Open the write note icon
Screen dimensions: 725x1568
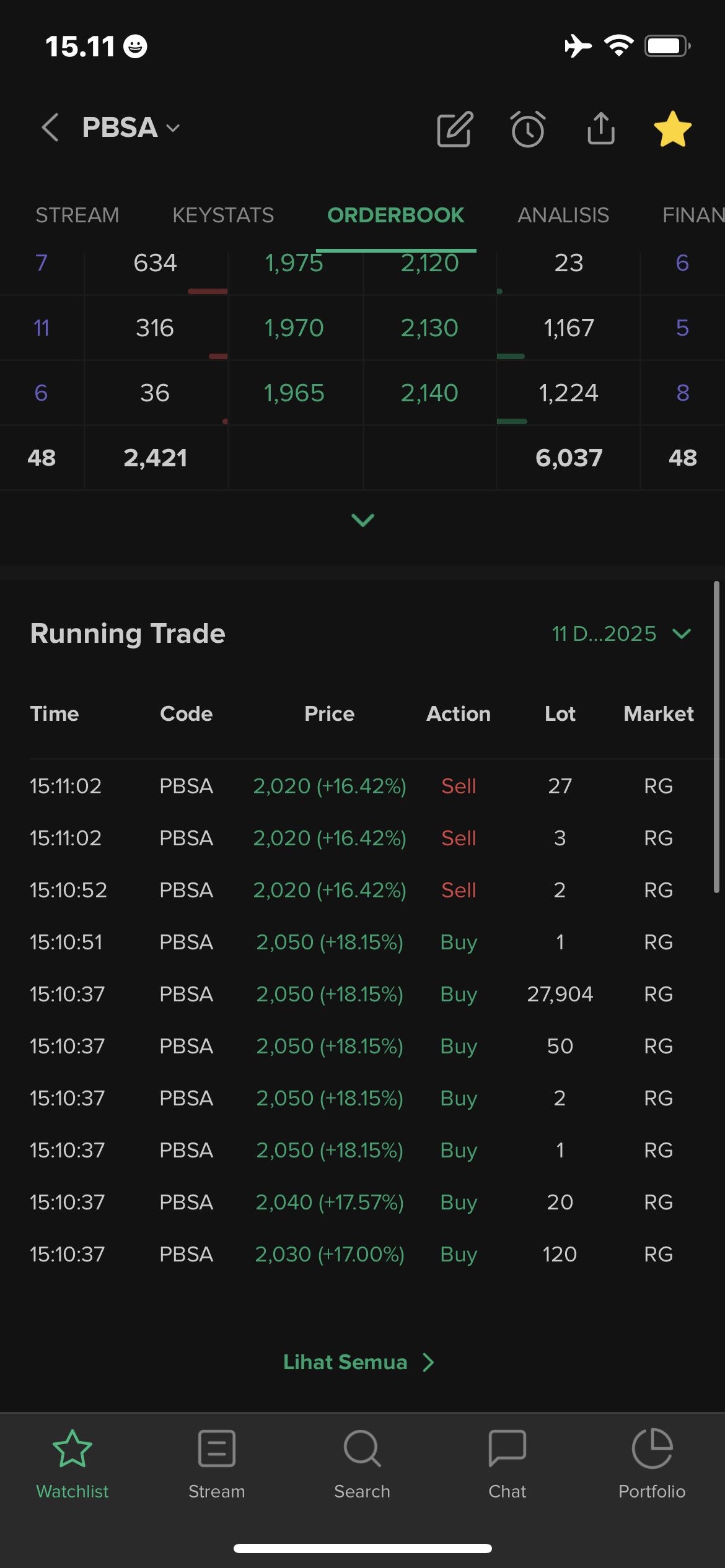(x=455, y=129)
